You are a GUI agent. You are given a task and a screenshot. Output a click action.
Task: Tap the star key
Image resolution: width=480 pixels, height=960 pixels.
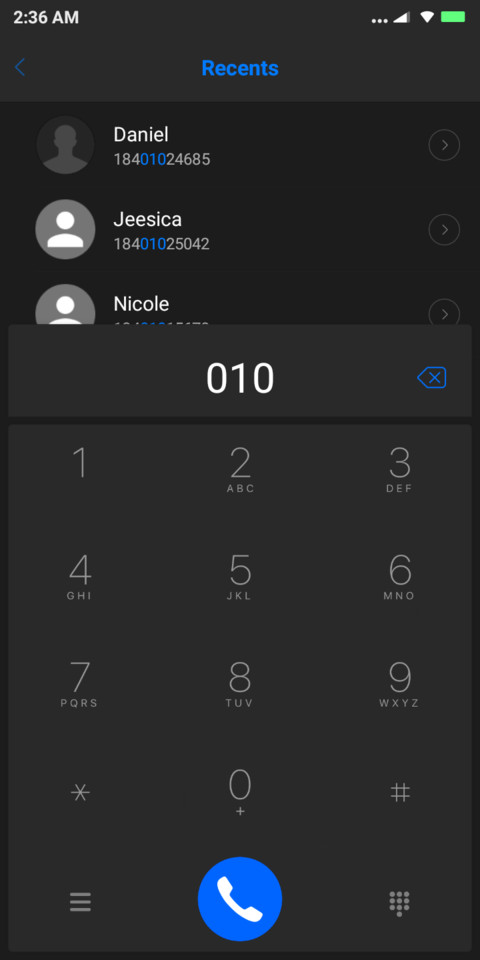80,793
